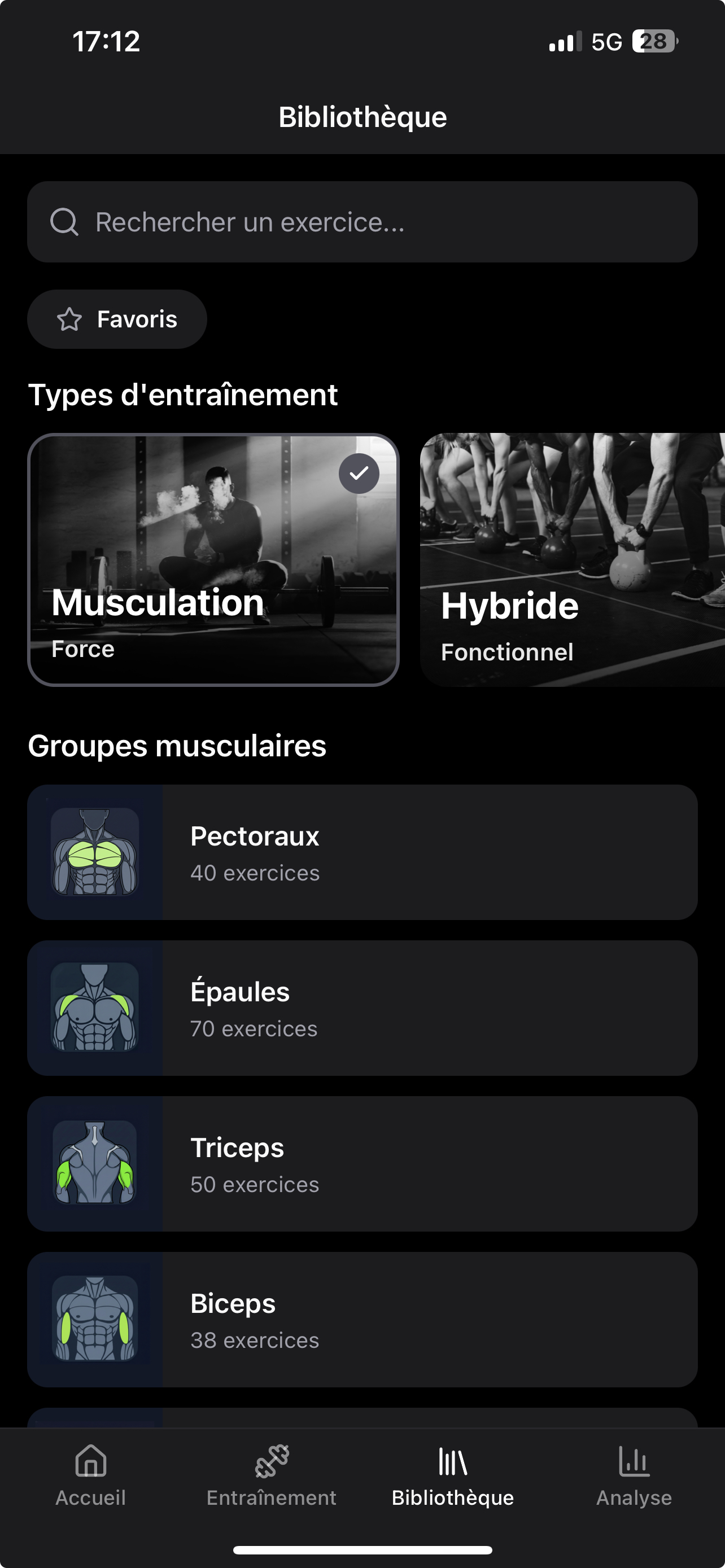
Task: Choose the Hybride Fonctionnel card
Action: point(572,560)
